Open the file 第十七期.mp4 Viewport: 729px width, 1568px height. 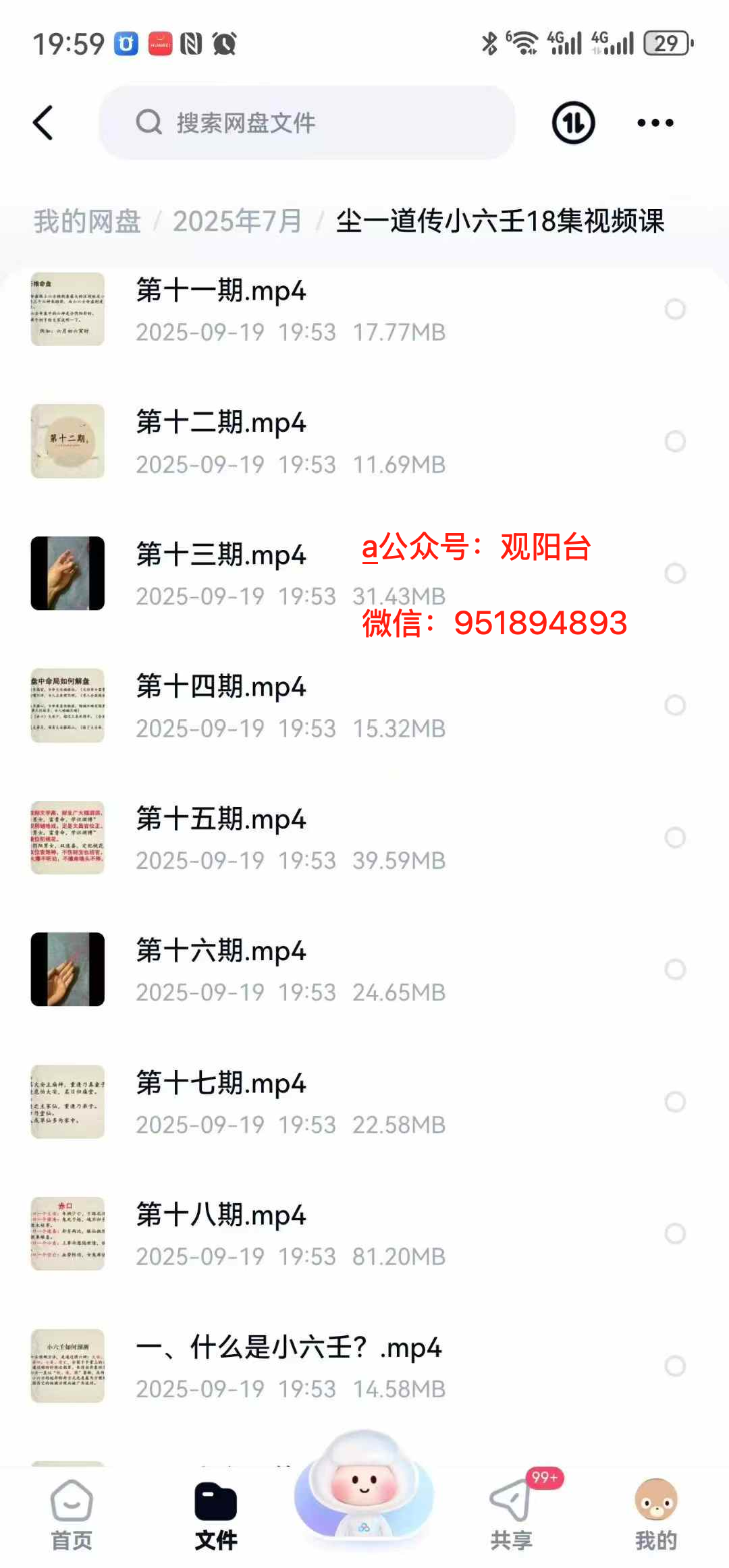[221, 1084]
